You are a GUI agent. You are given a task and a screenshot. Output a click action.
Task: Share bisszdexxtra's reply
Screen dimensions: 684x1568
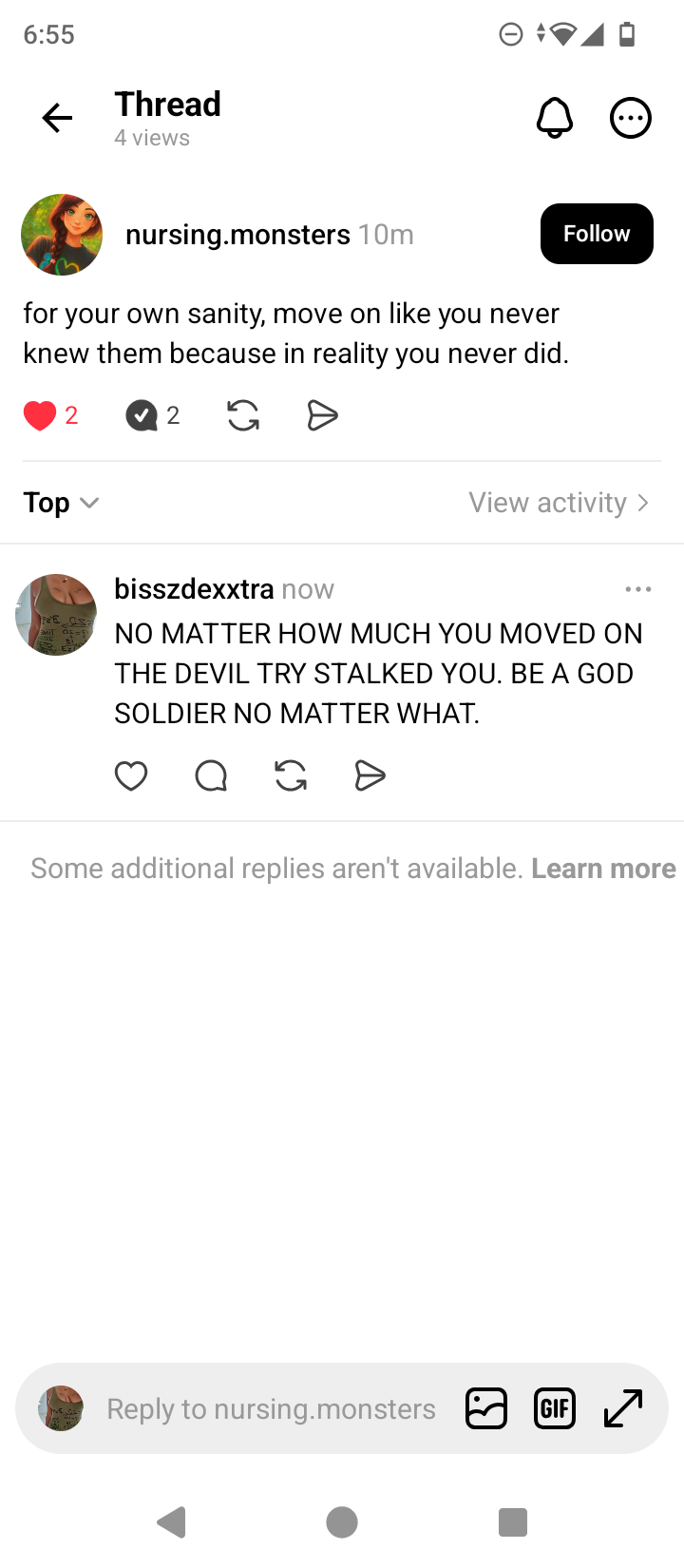pos(370,776)
